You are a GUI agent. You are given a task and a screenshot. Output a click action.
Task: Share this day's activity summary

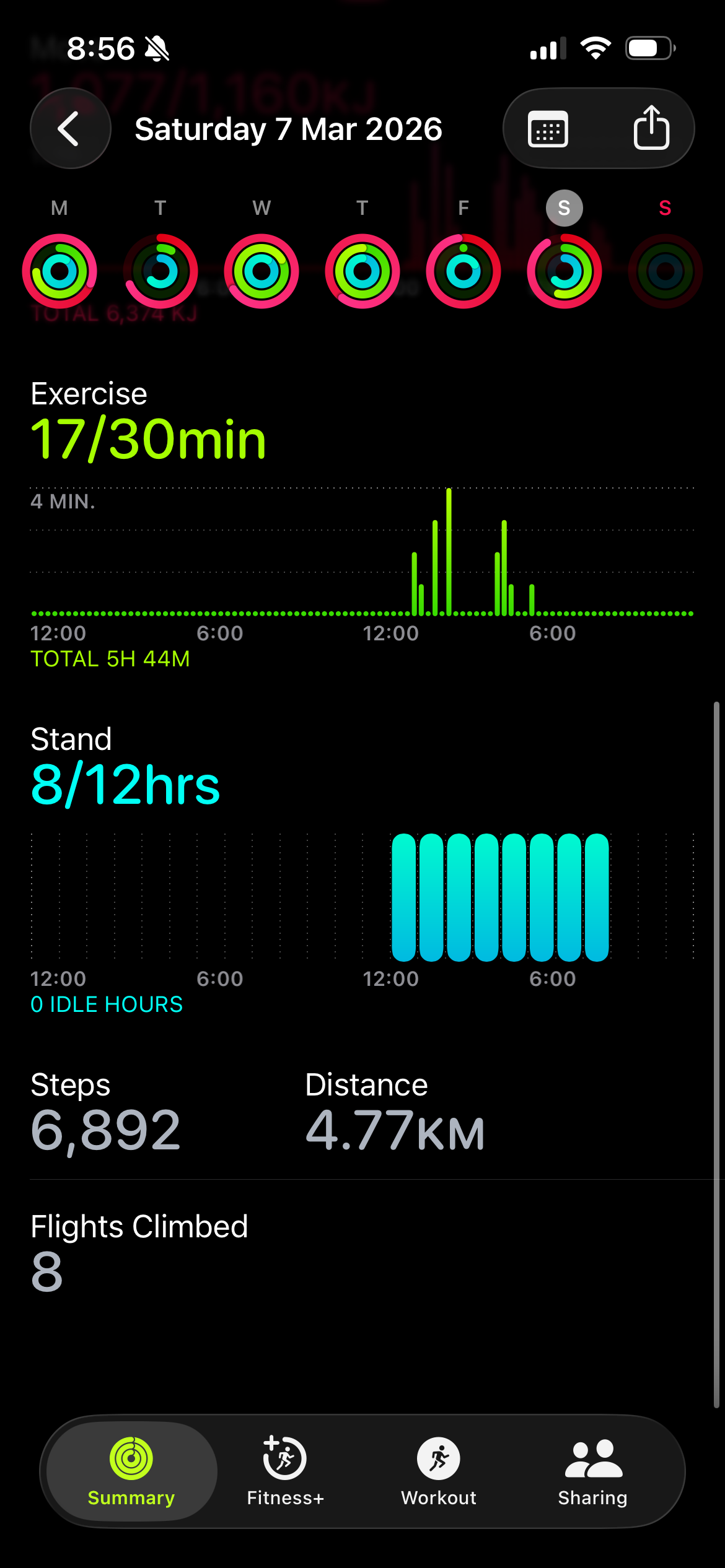651,128
